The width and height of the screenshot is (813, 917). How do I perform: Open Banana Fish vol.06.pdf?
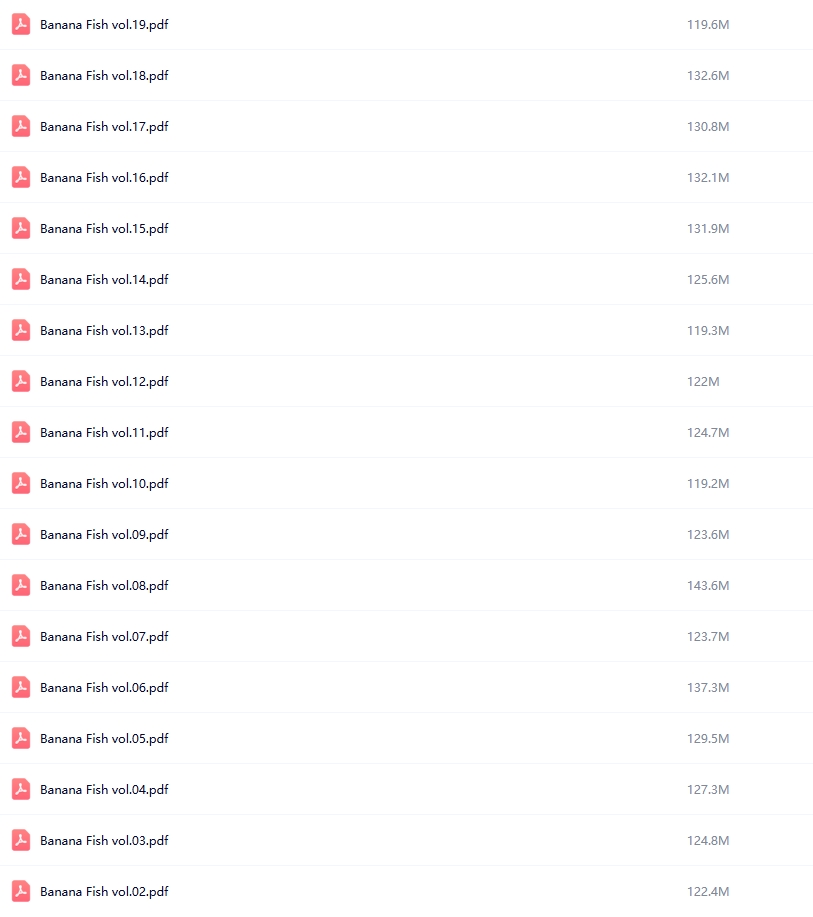(x=104, y=687)
